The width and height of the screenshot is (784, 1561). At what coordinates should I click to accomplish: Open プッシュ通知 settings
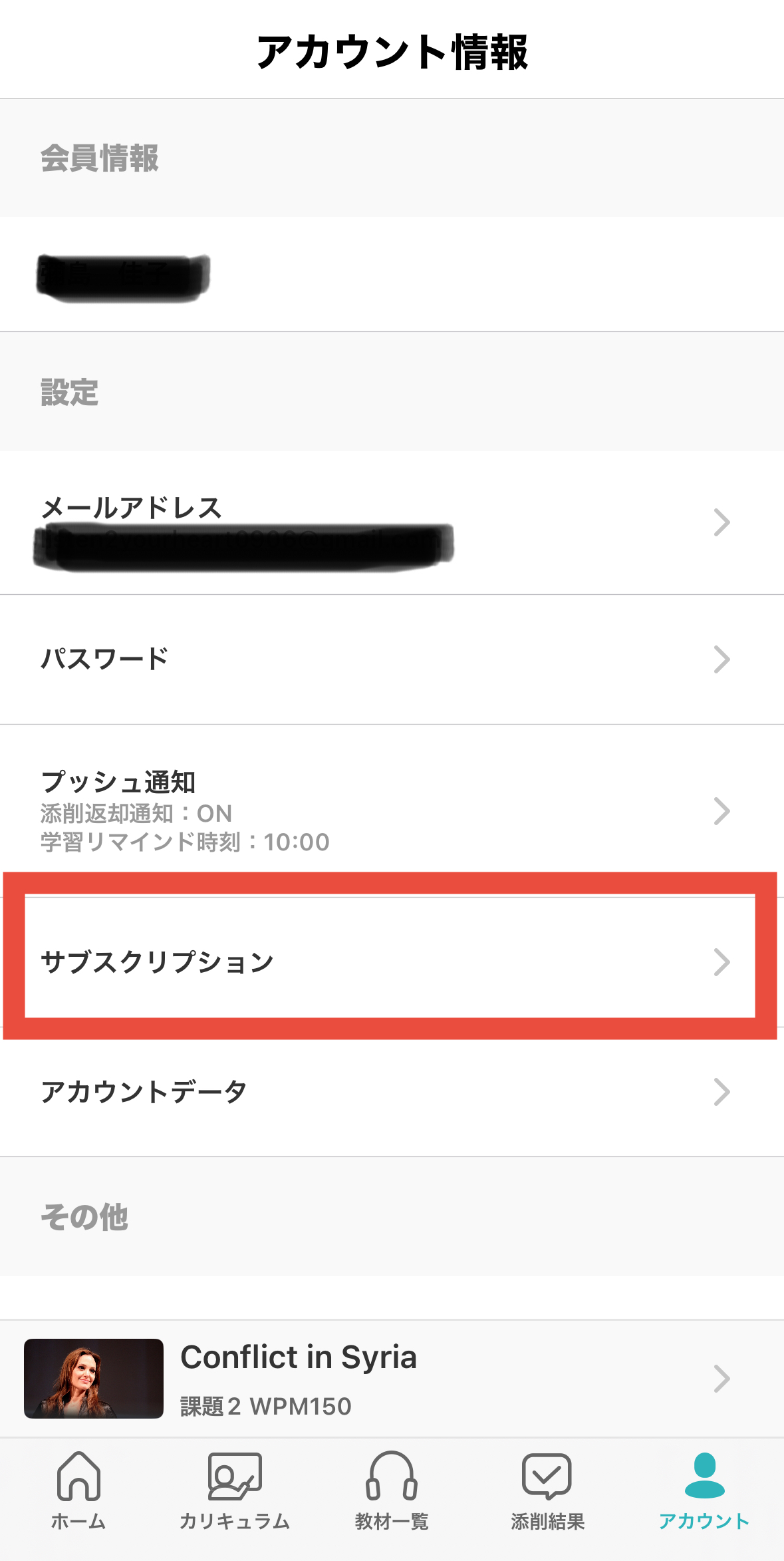point(392,810)
